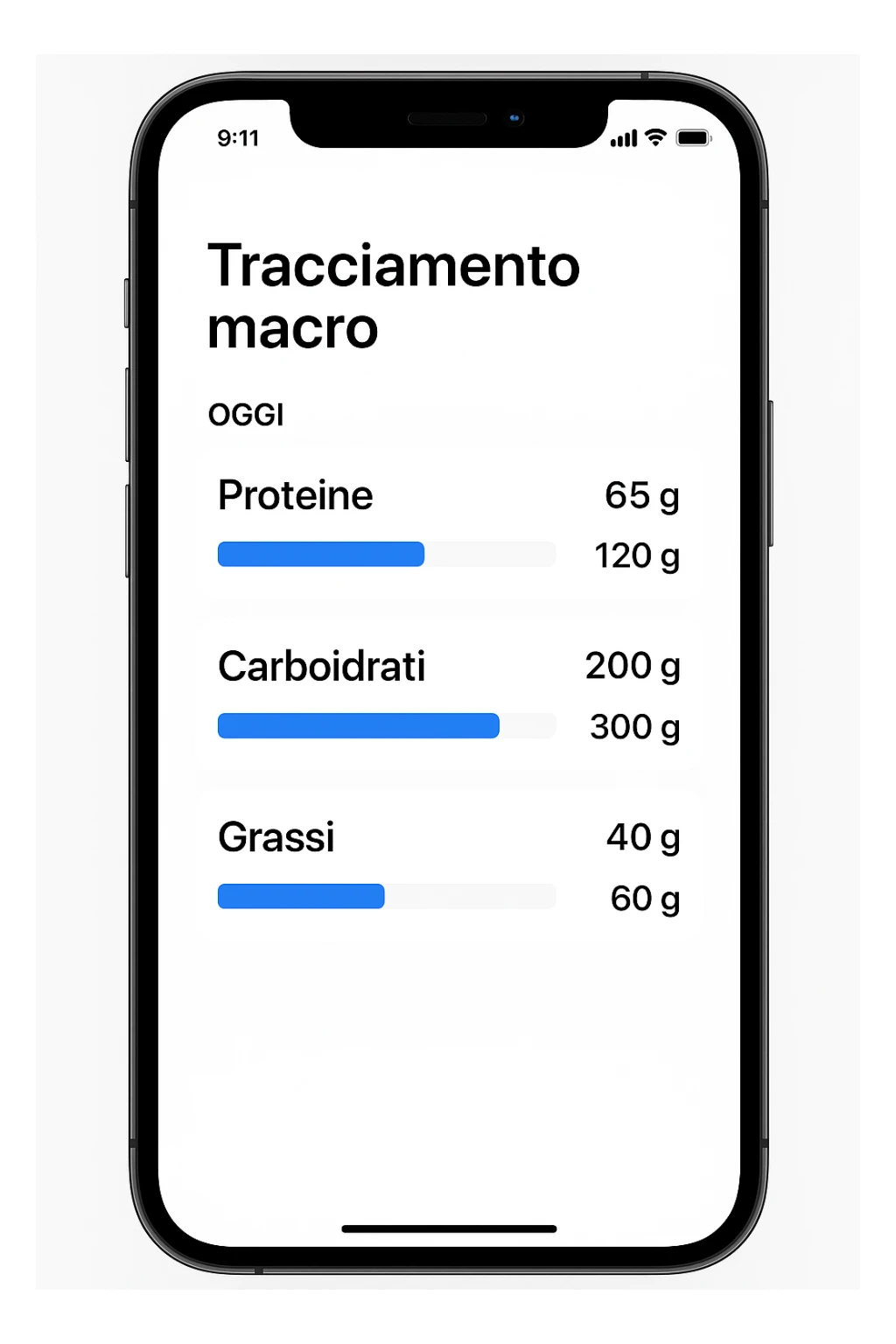Image resolution: width=896 pixels, height=1344 pixels.
Task: Tap the 40 g fat value
Action: click(x=642, y=837)
